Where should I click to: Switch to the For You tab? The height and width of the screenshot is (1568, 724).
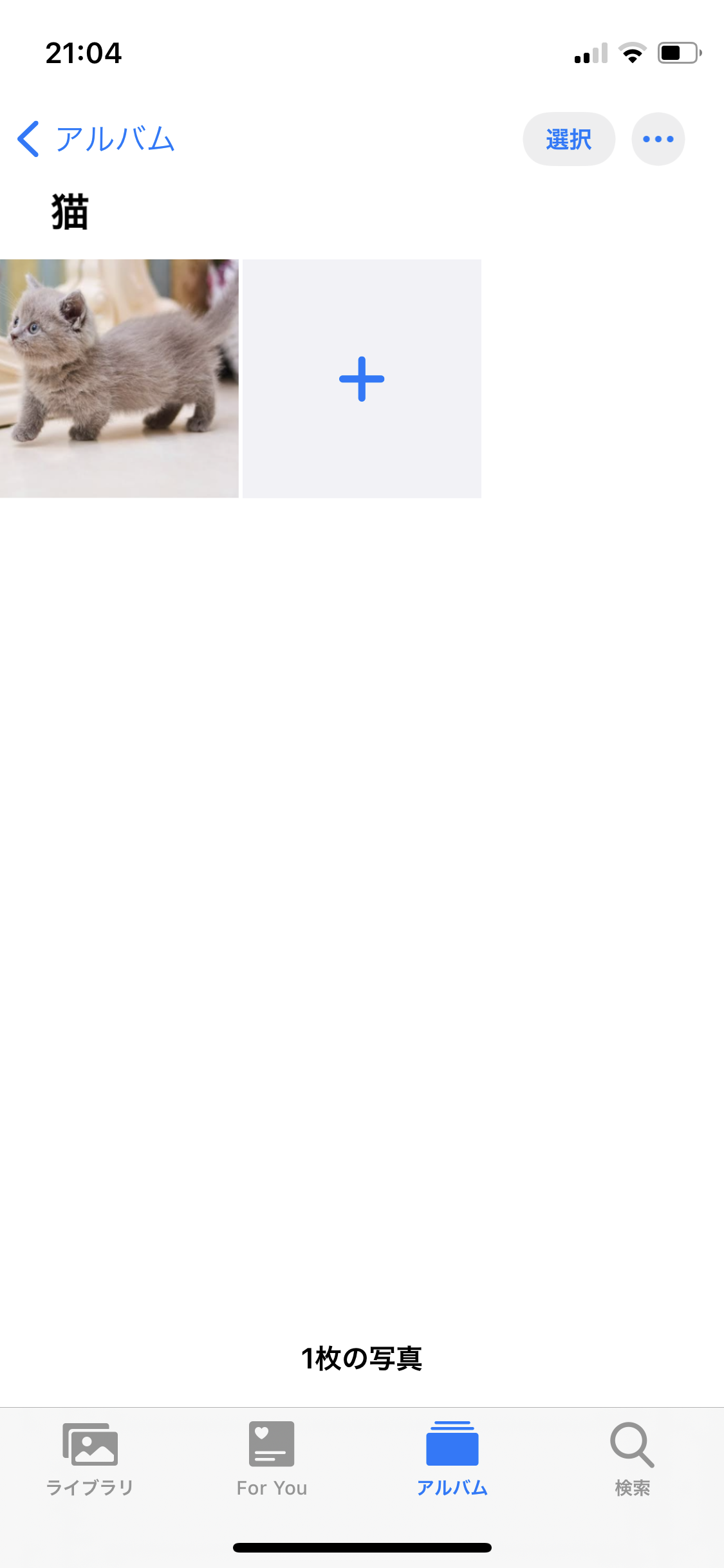272,1459
